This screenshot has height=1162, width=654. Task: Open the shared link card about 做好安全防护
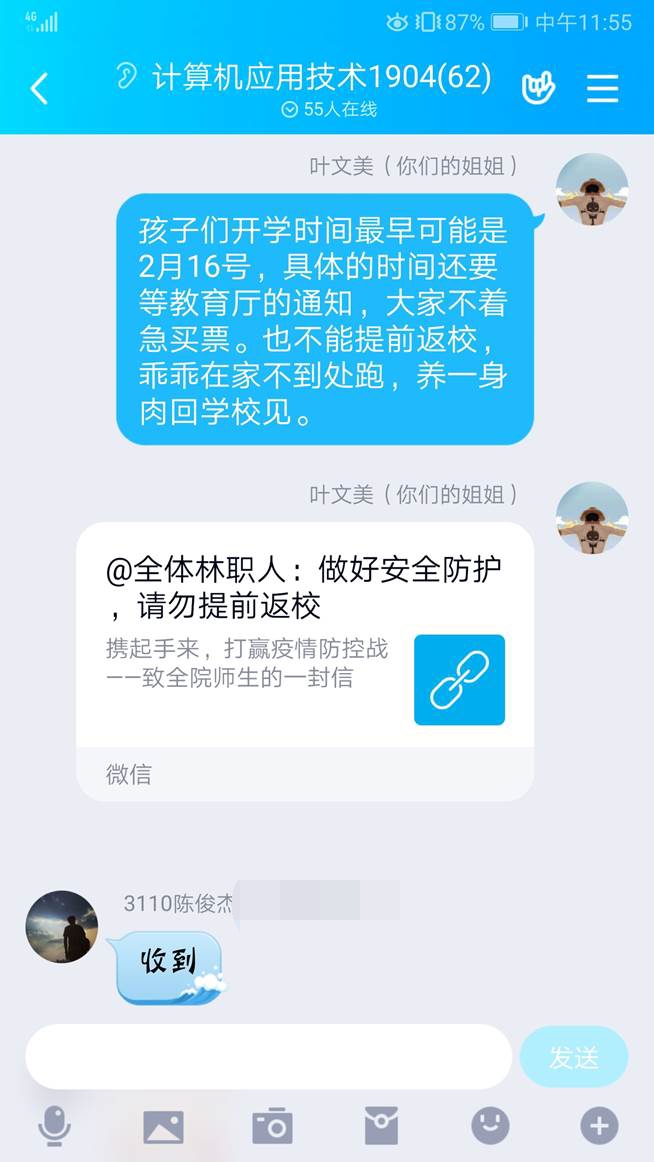(x=305, y=660)
